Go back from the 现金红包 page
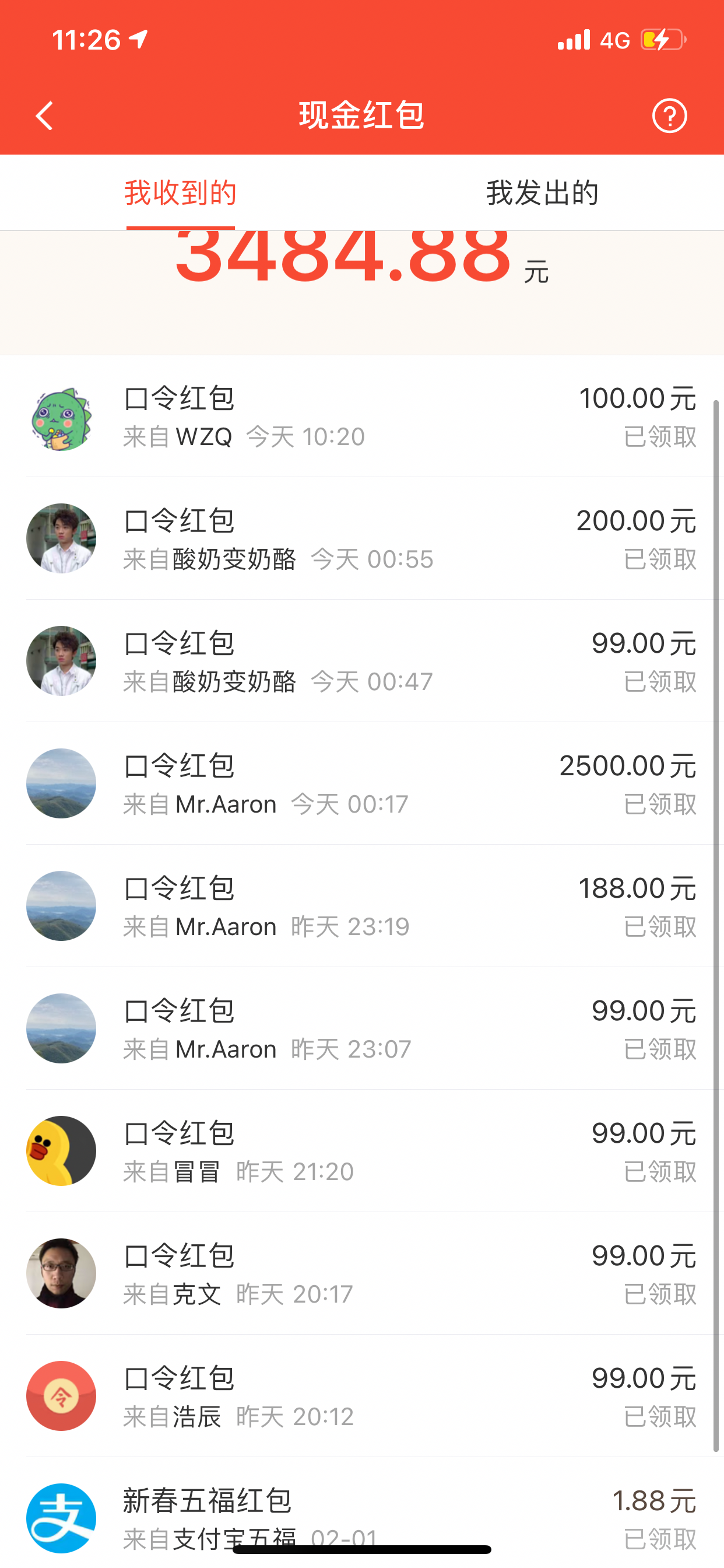Viewport: 724px width, 1568px height. tap(44, 116)
